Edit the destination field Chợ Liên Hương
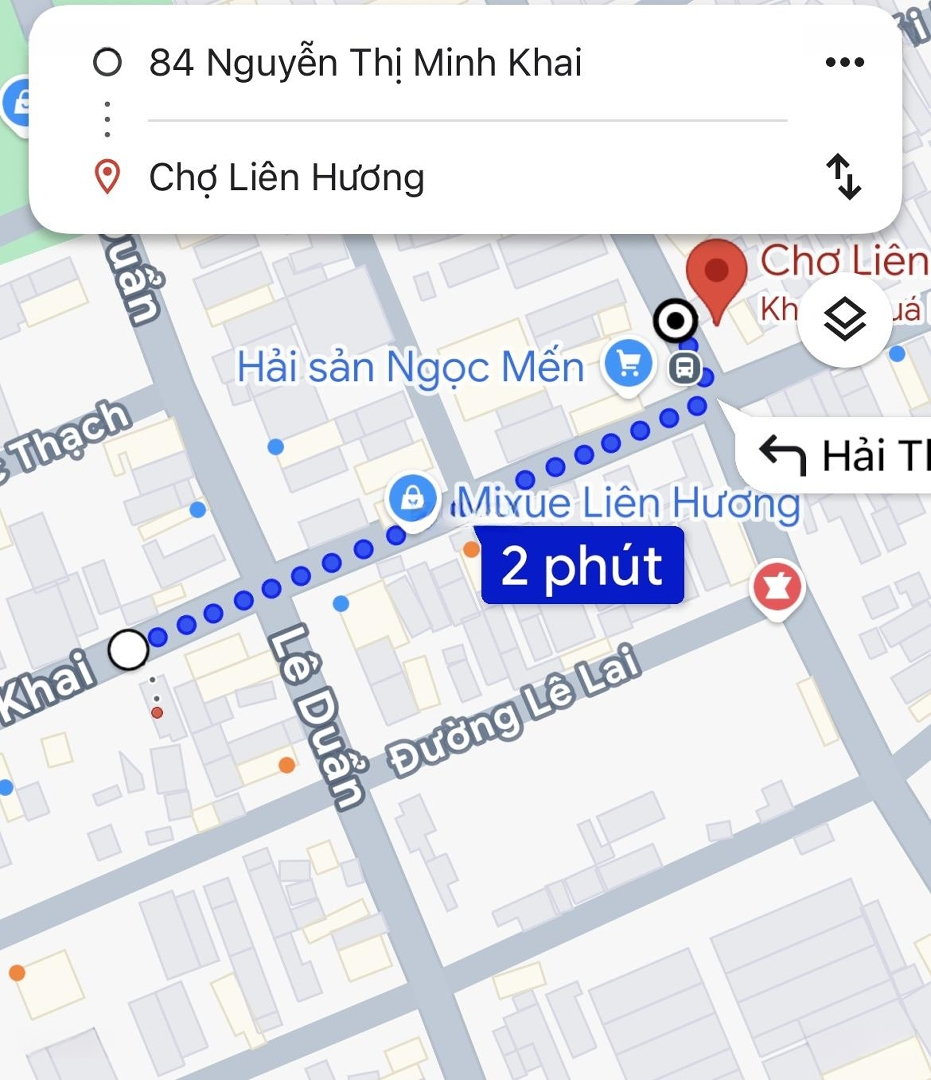931x1080 pixels. [x=286, y=178]
